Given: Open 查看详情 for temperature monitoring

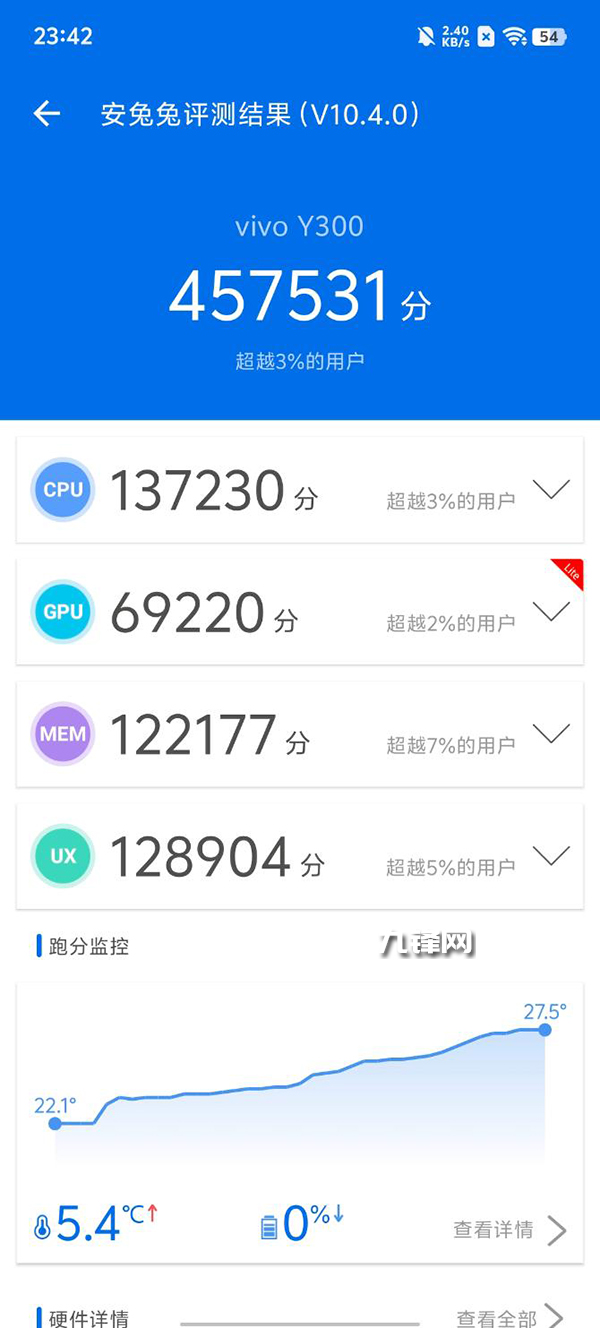Looking at the screenshot, I should pyautogui.click(x=510, y=1229).
